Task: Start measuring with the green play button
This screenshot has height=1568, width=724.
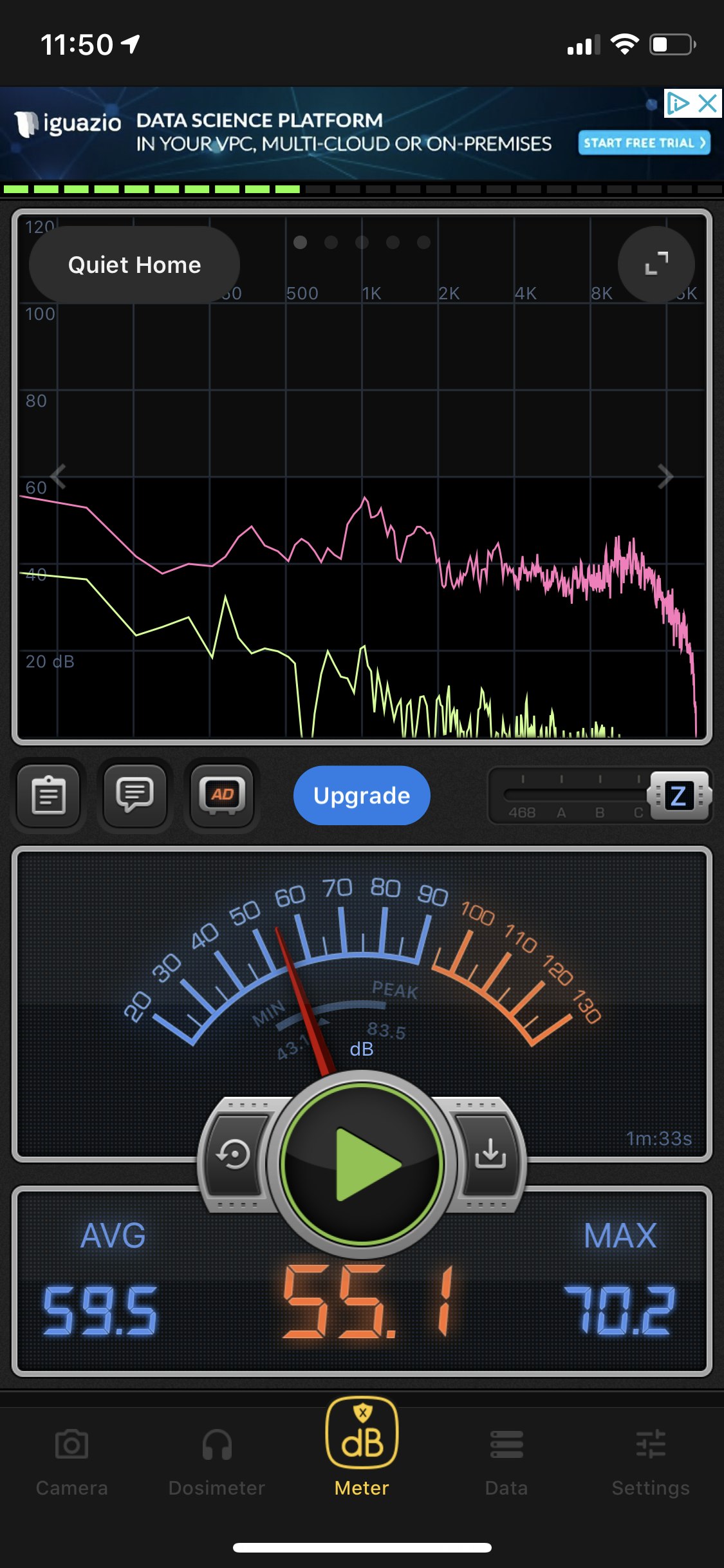Action: pos(362,1164)
